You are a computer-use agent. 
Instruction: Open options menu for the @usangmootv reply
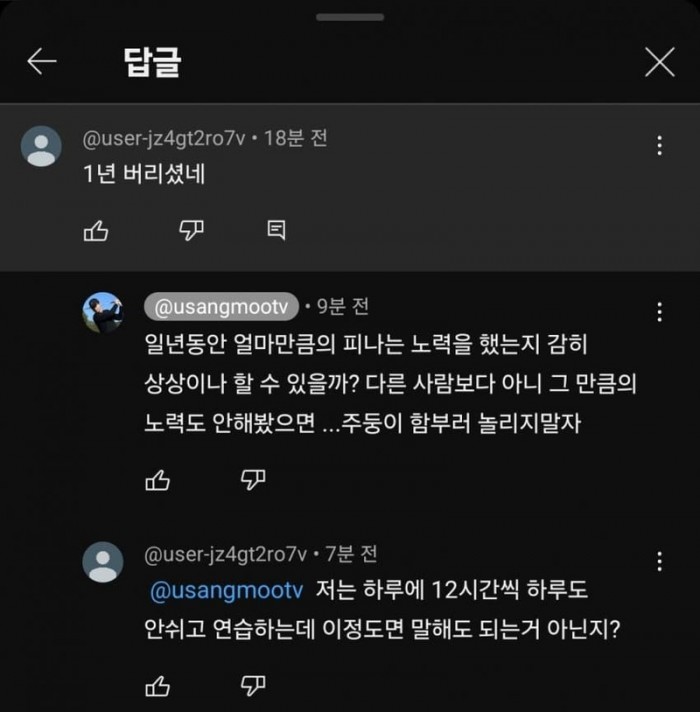tap(659, 312)
